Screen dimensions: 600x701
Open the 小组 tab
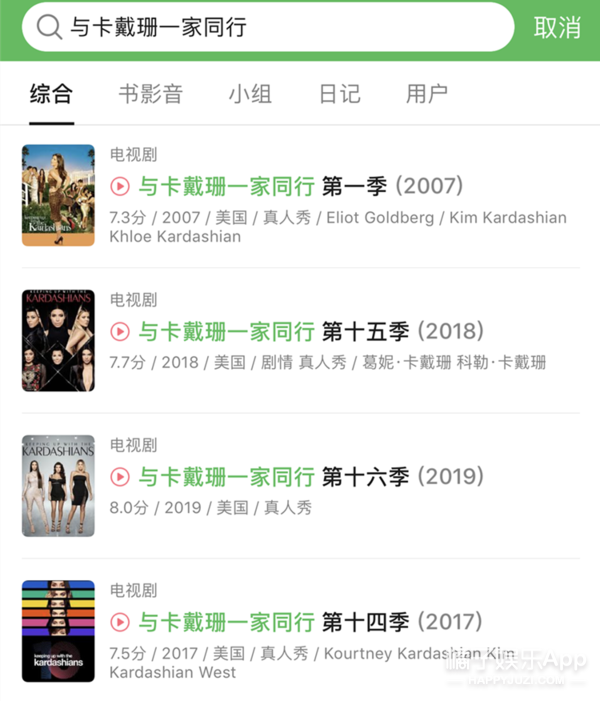[249, 95]
